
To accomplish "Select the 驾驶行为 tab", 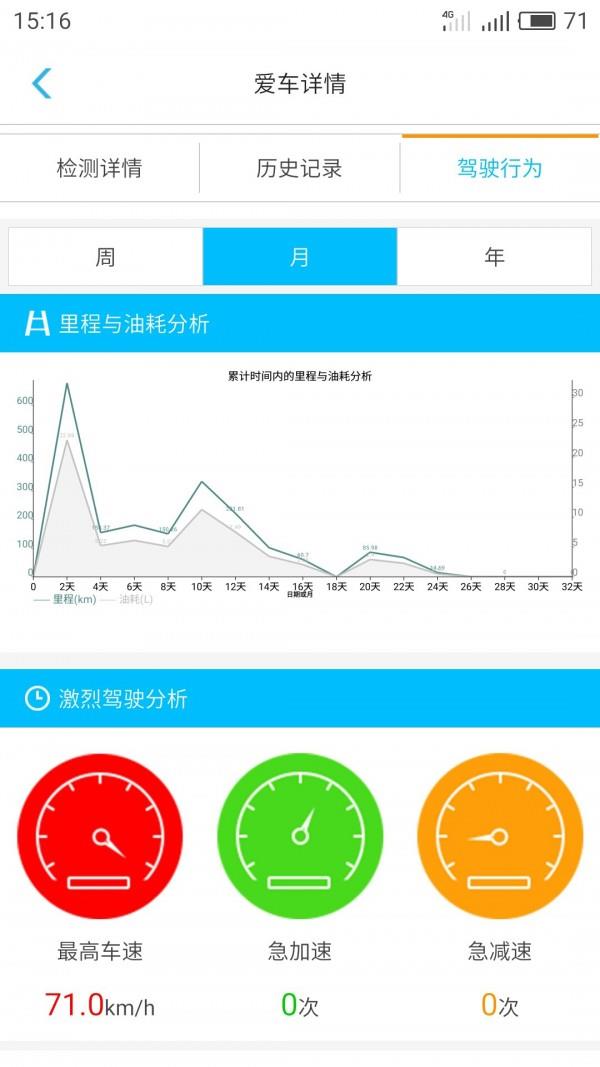I will coord(499,168).
